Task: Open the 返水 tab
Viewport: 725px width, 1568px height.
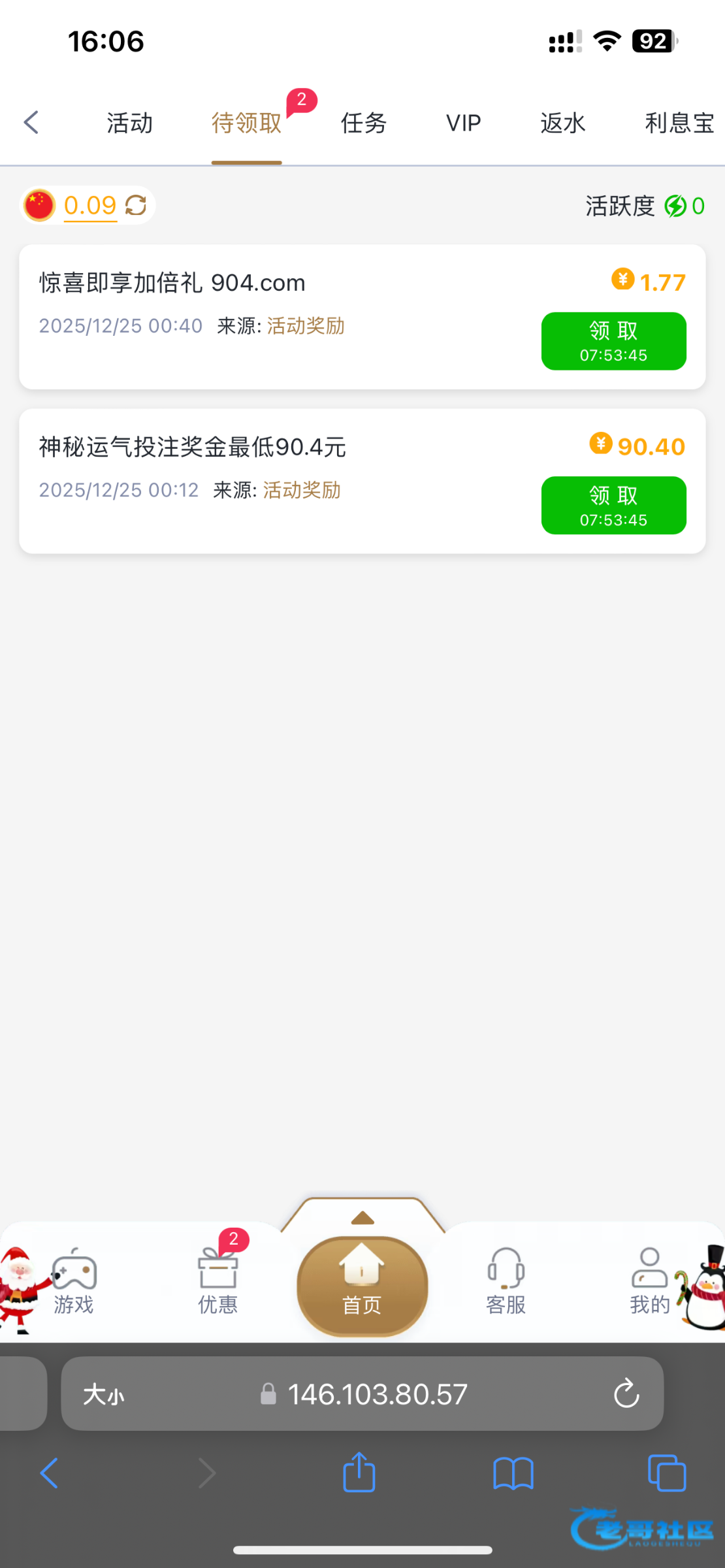Action: coord(562,123)
